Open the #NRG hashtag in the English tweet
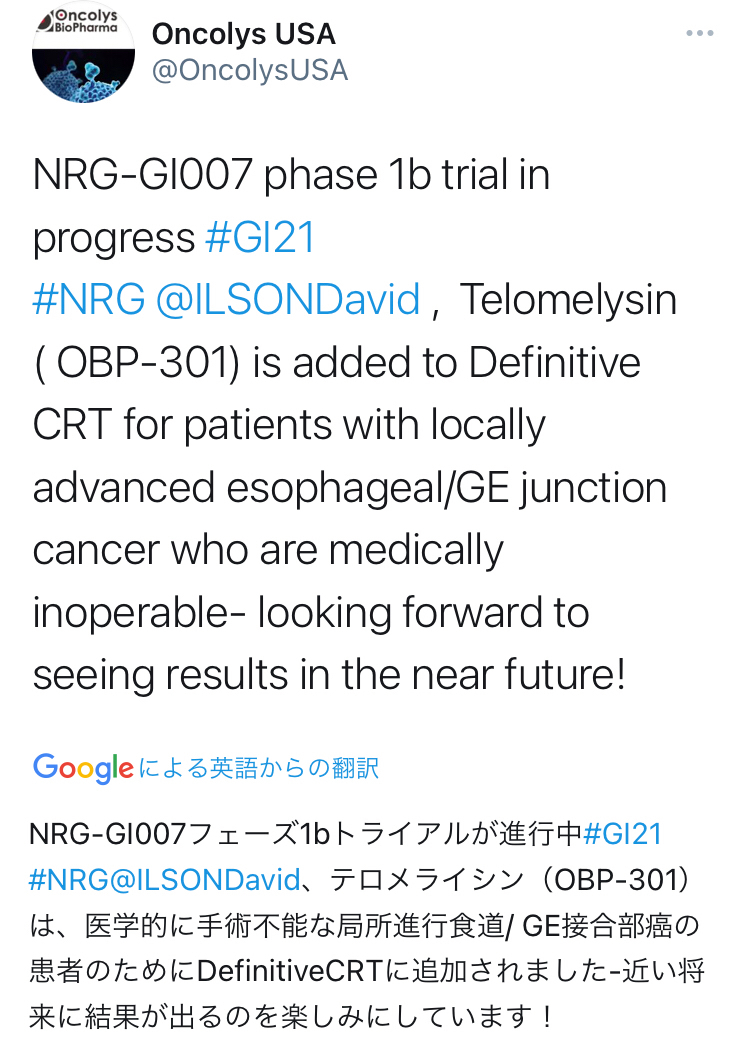The height and width of the screenshot is (1055, 750). click(88, 300)
